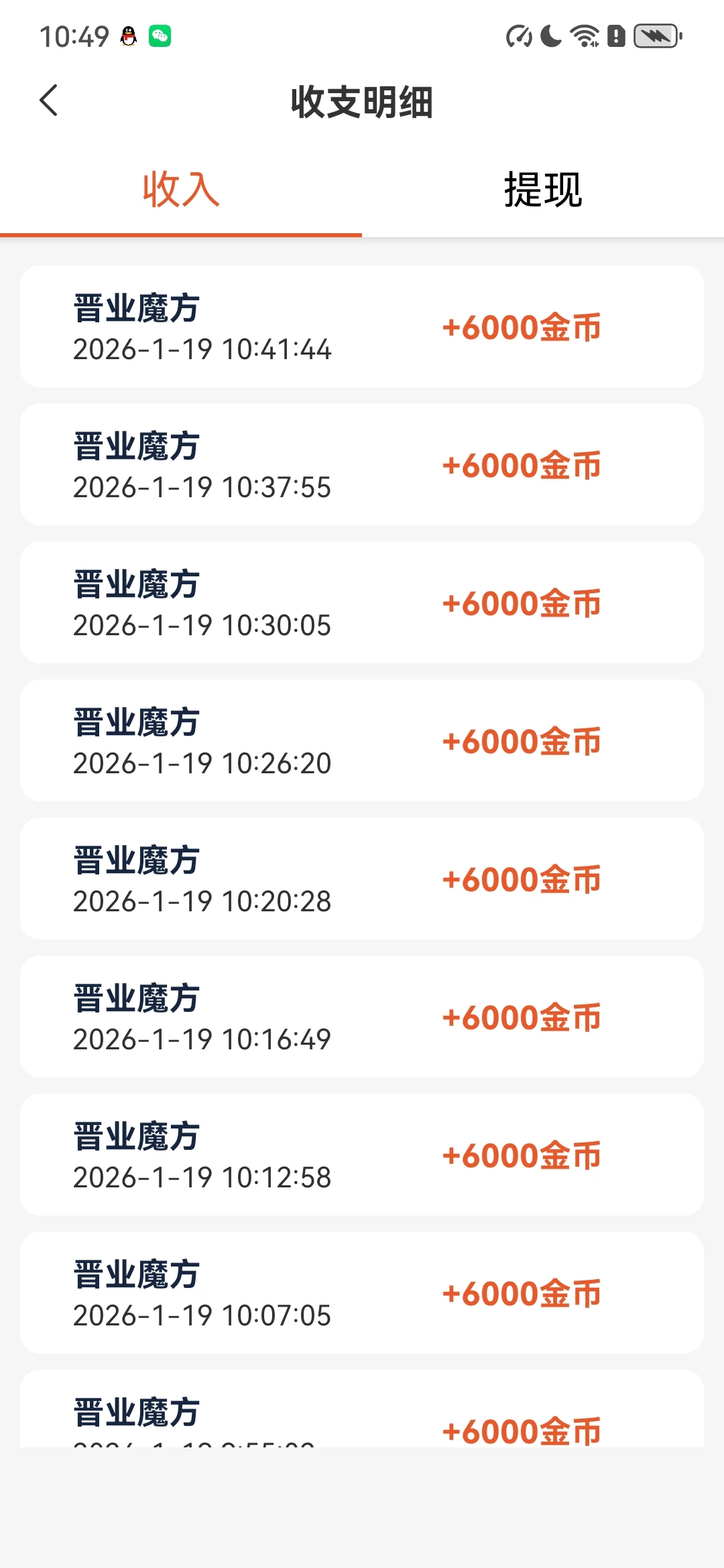Viewport: 724px width, 1568px height.
Task: Open the 10:41:44 晋业魔方 record
Action: click(362, 326)
